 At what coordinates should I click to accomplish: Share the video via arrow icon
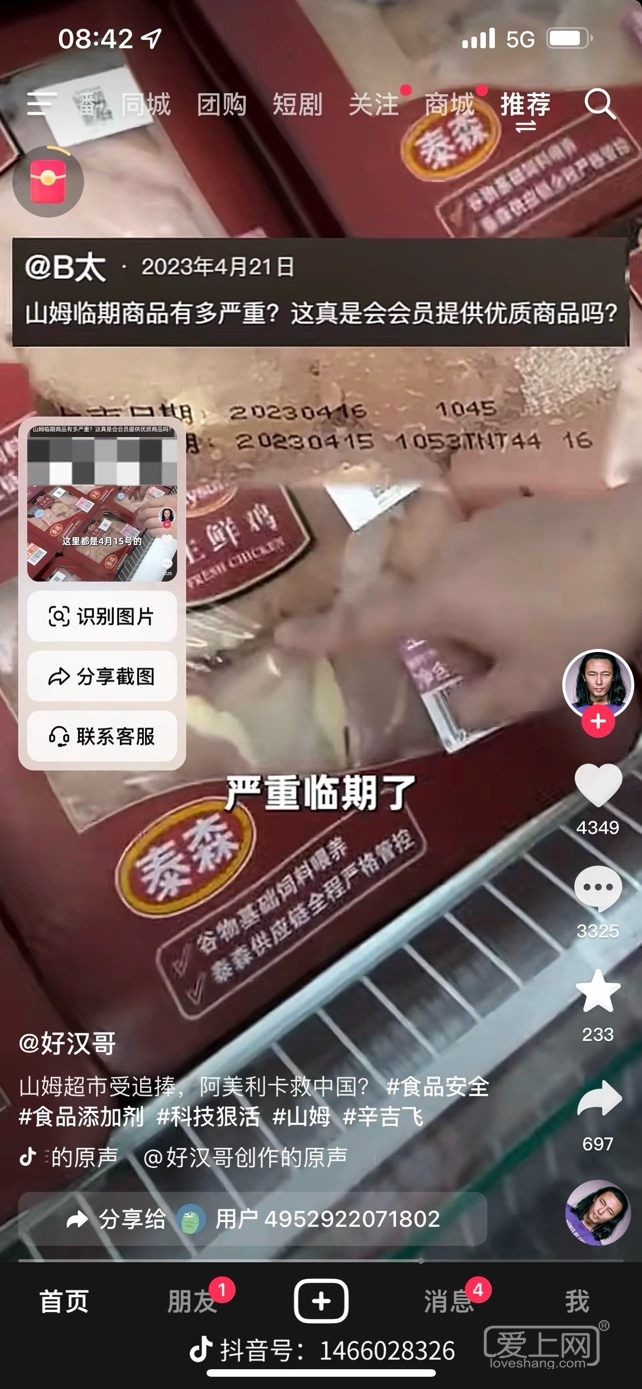click(598, 1102)
